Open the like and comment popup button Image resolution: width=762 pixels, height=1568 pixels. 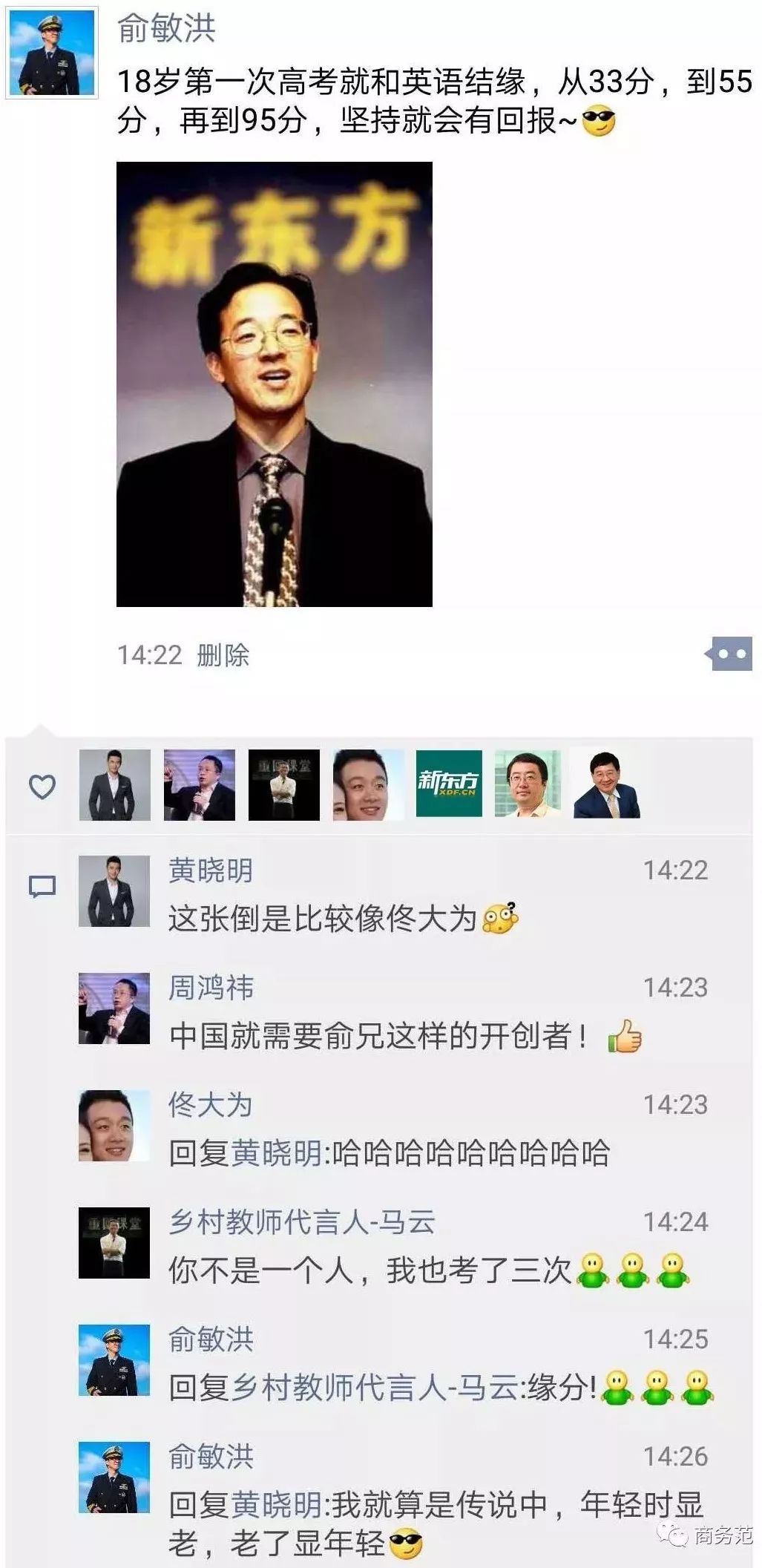tap(731, 654)
